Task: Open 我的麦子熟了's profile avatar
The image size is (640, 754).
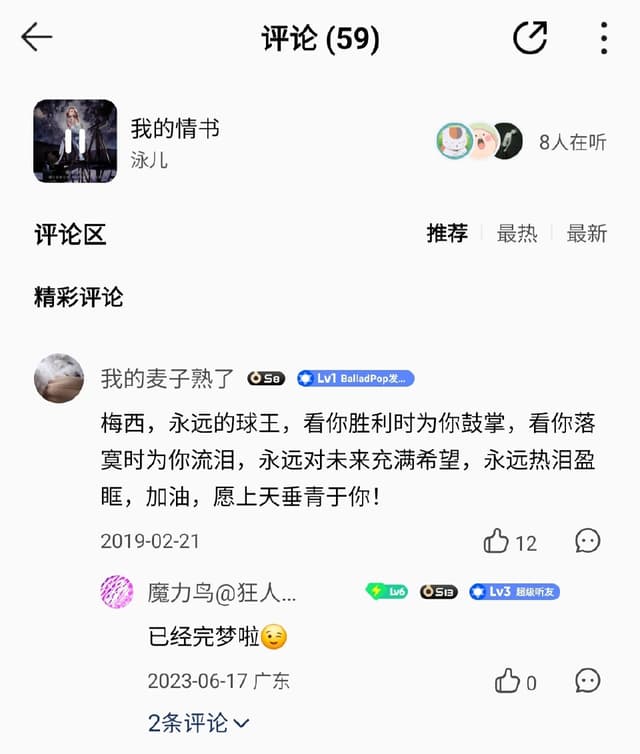Action: click(59, 378)
